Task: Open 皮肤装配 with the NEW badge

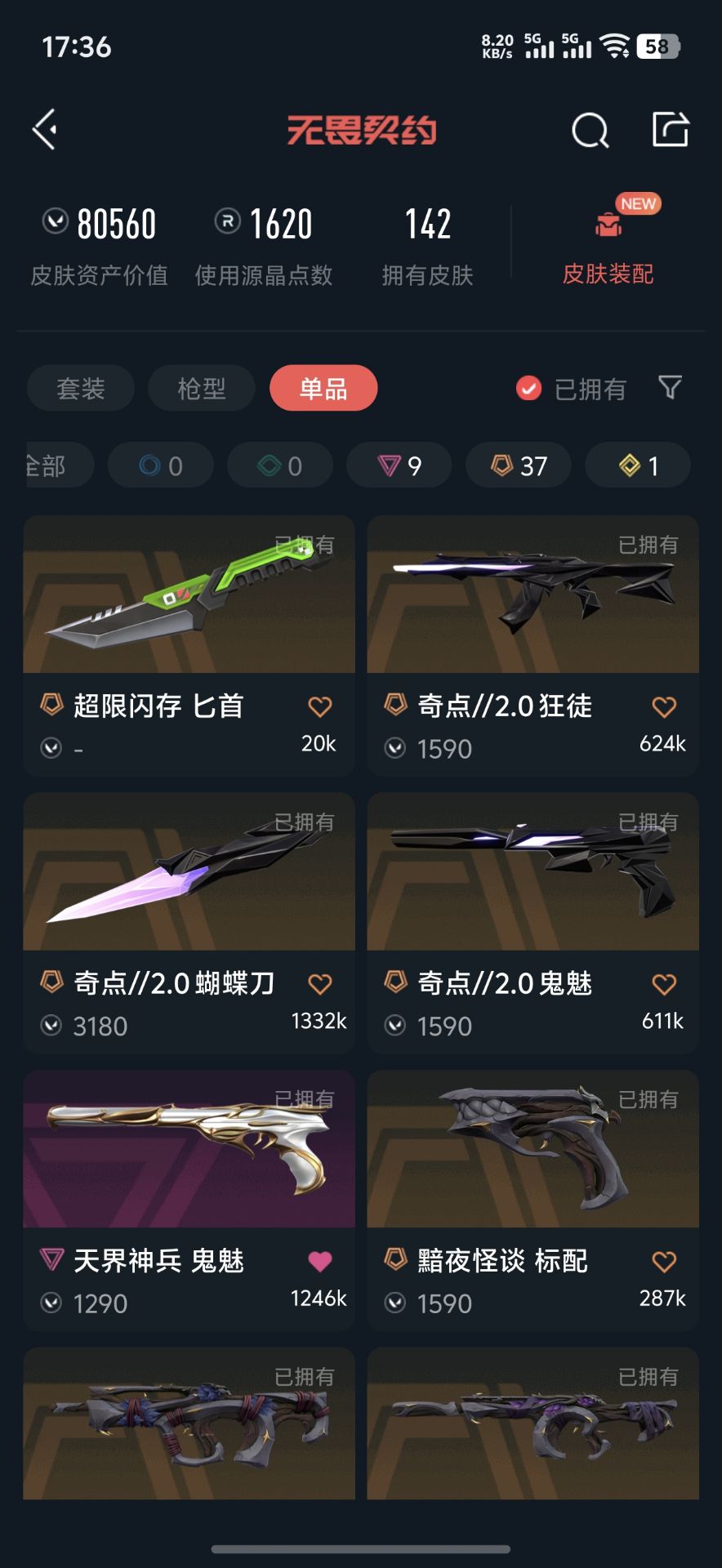Action: [608, 242]
